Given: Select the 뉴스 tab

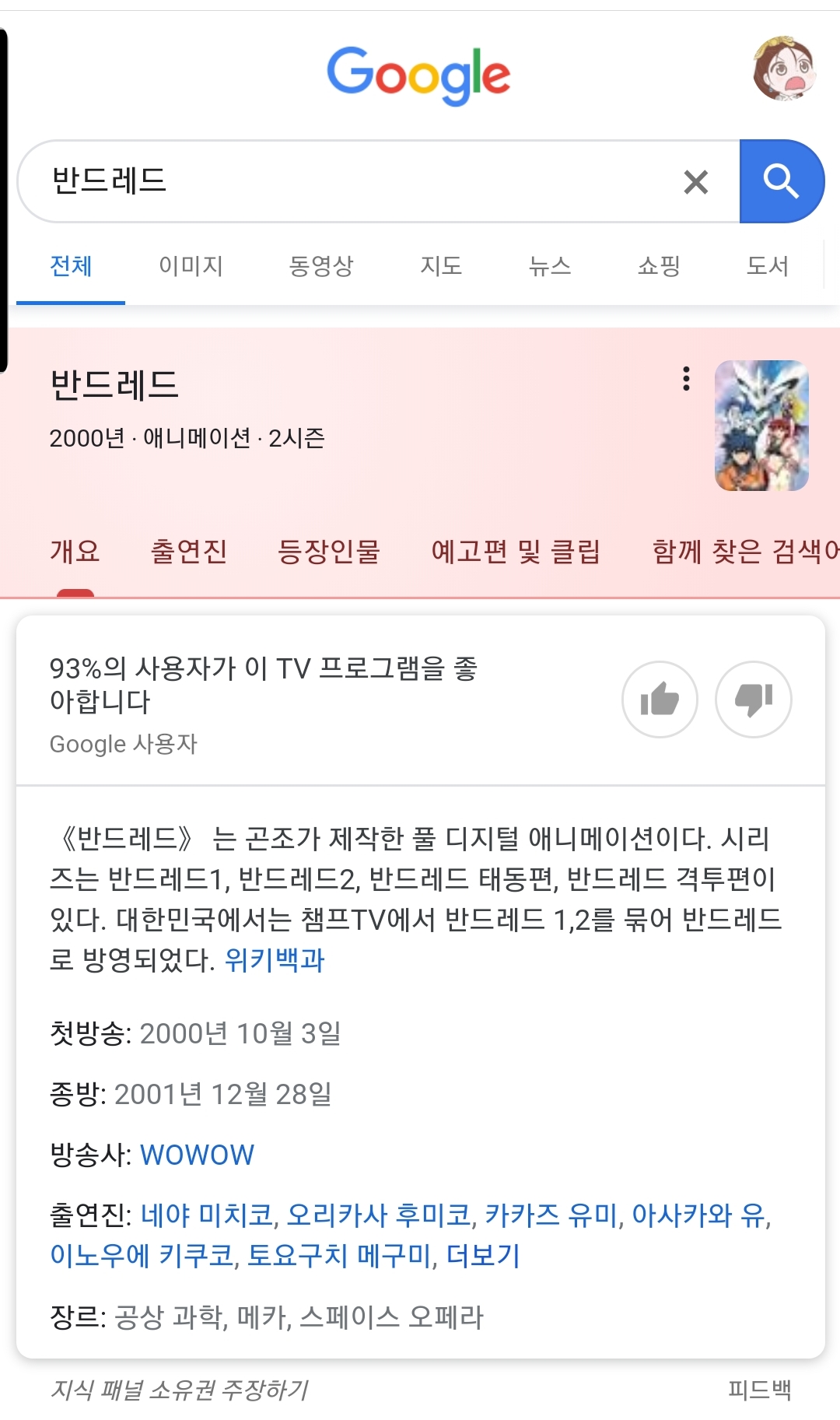Looking at the screenshot, I should click(550, 266).
